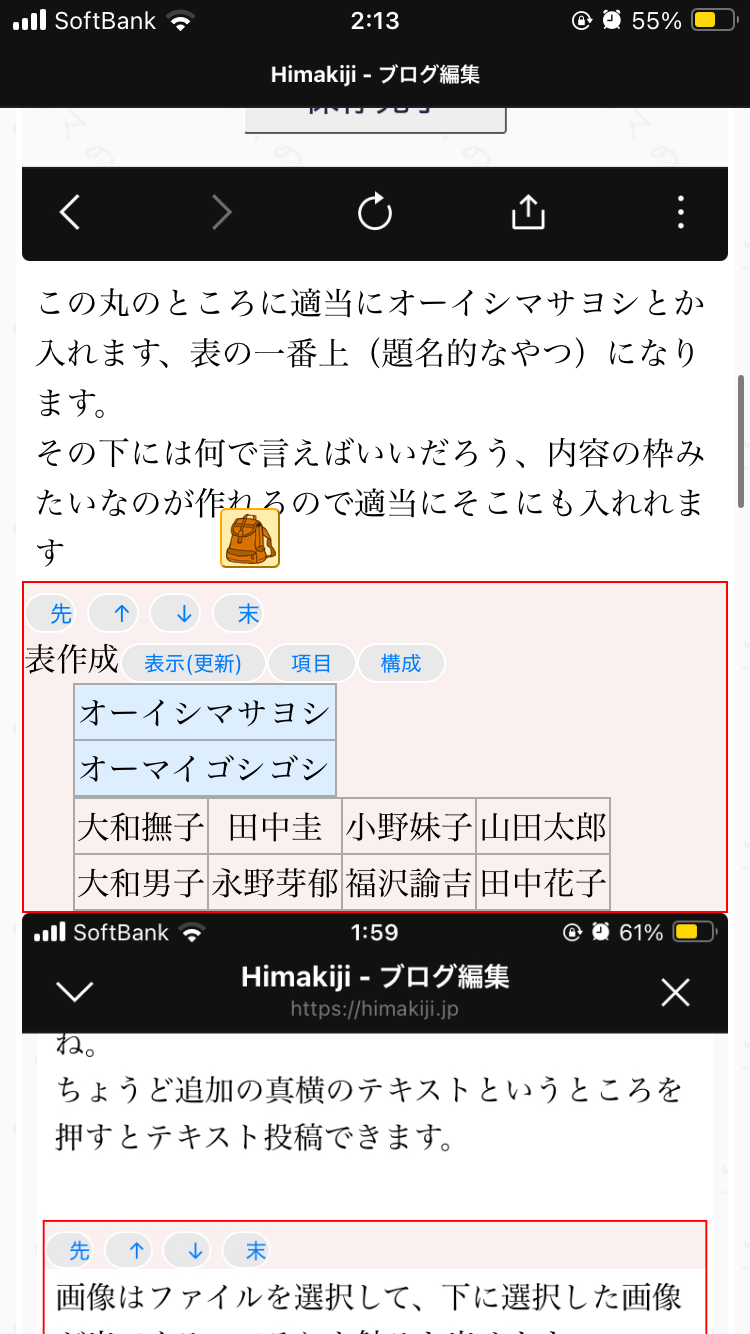This screenshot has width=750, height=1334.
Task: Tap the up arrow in the table block
Action: click(x=120, y=614)
